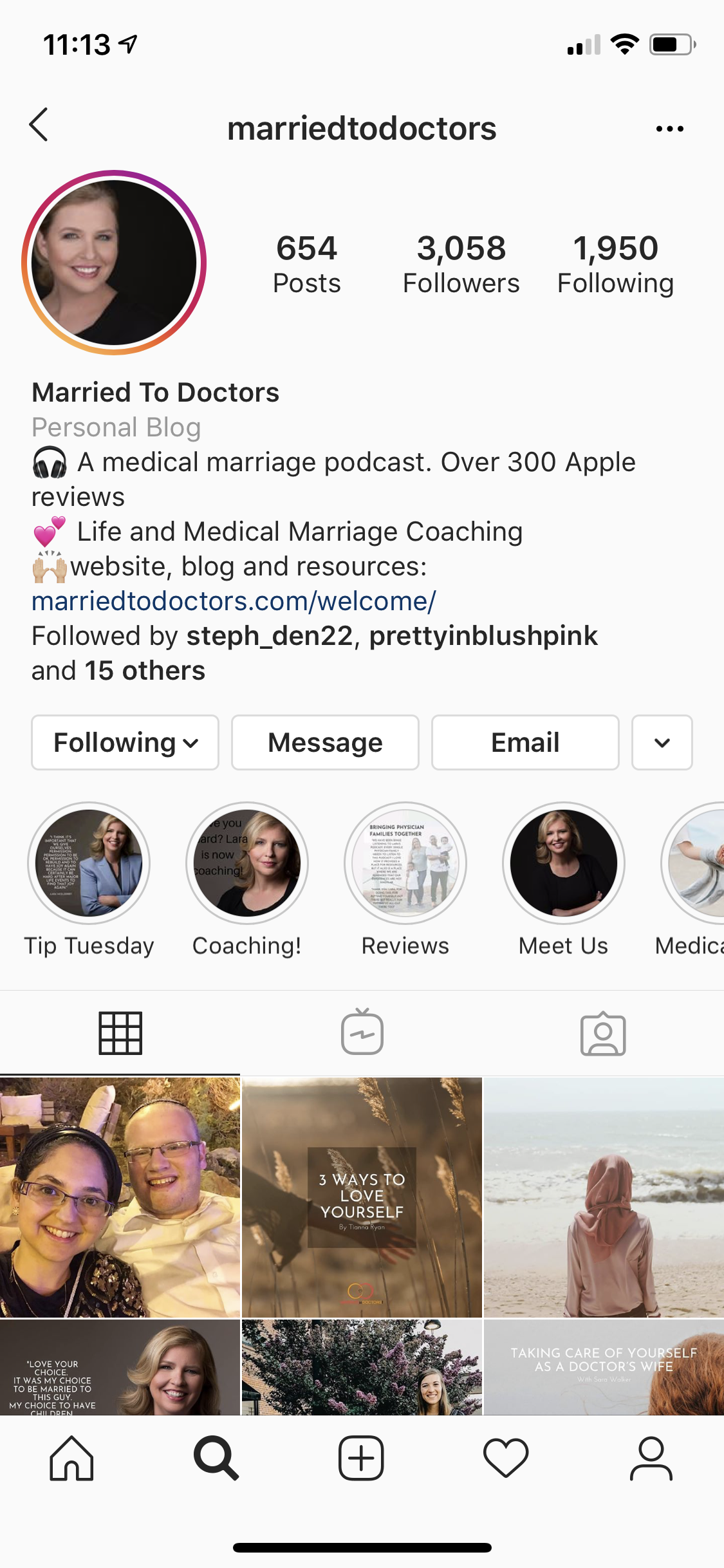
Task: Open the 1,950 Following list
Action: click(615, 264)
